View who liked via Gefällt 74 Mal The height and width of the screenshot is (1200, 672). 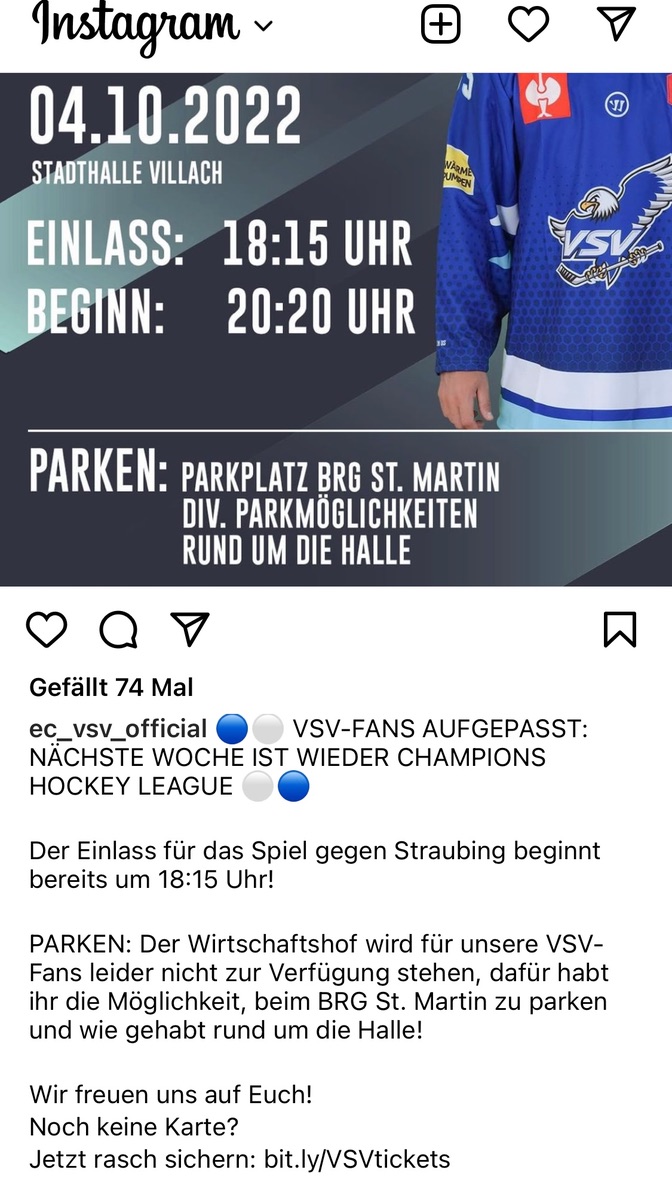[111, 687]
